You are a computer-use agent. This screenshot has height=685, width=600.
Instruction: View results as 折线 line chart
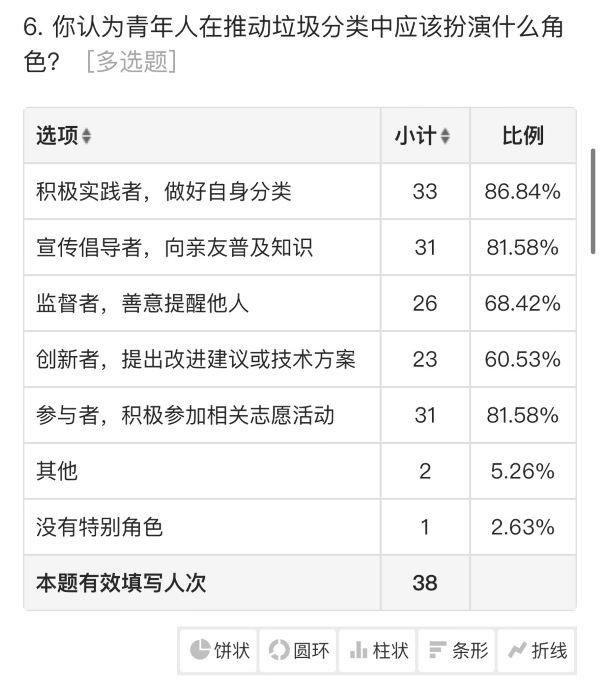pyautogui.click(x=537, y=651)
